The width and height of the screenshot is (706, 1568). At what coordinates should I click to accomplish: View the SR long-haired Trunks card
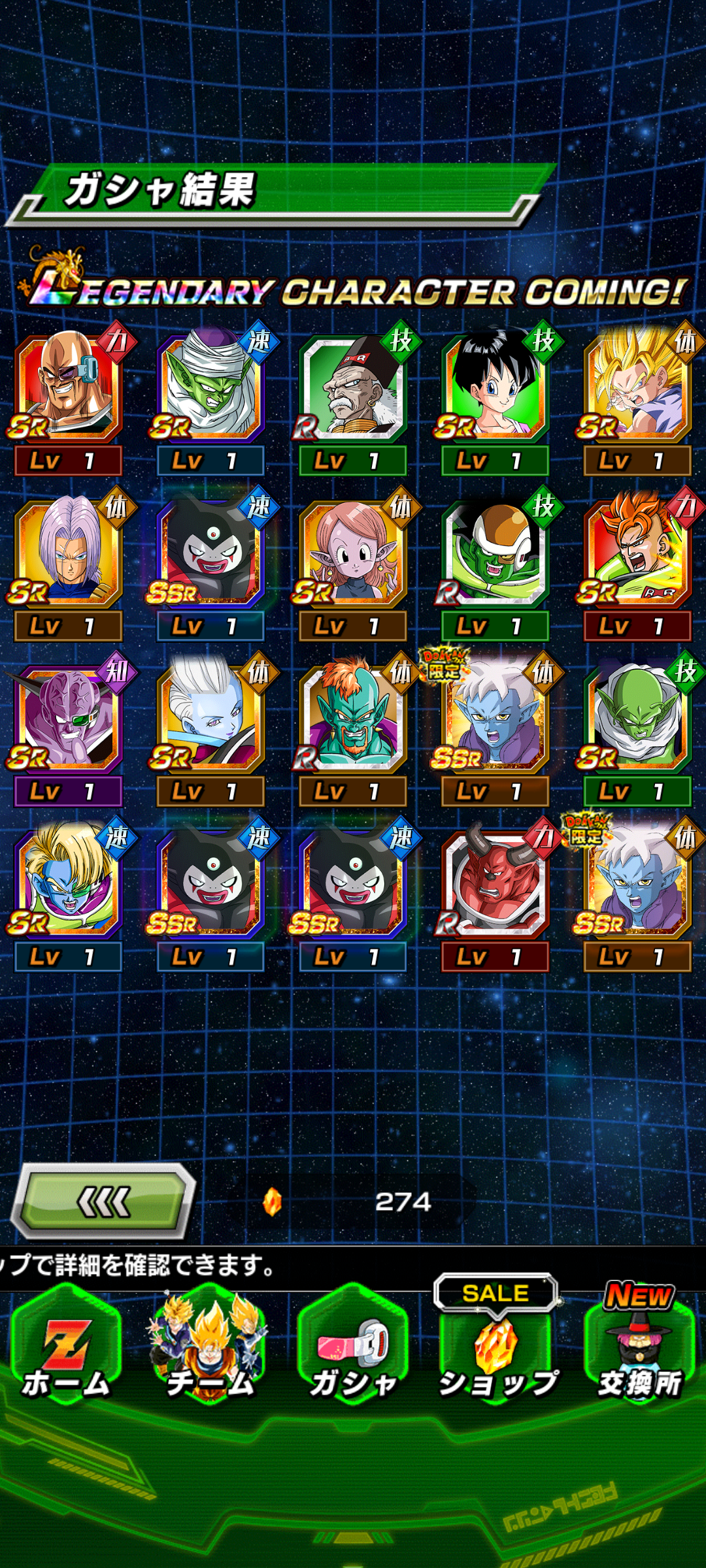(x=69, y=553)
